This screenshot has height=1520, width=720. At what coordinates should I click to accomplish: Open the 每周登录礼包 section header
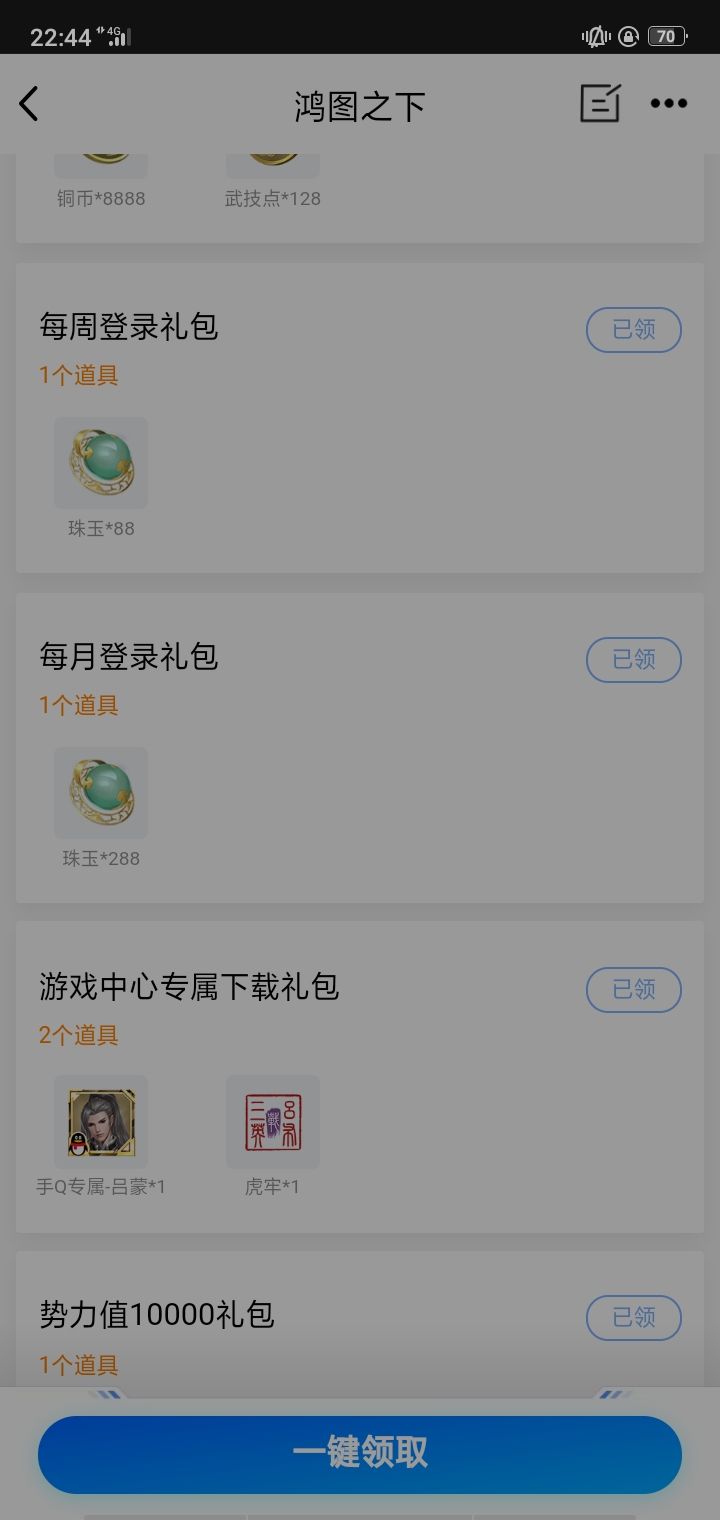[x=130, y=326]
